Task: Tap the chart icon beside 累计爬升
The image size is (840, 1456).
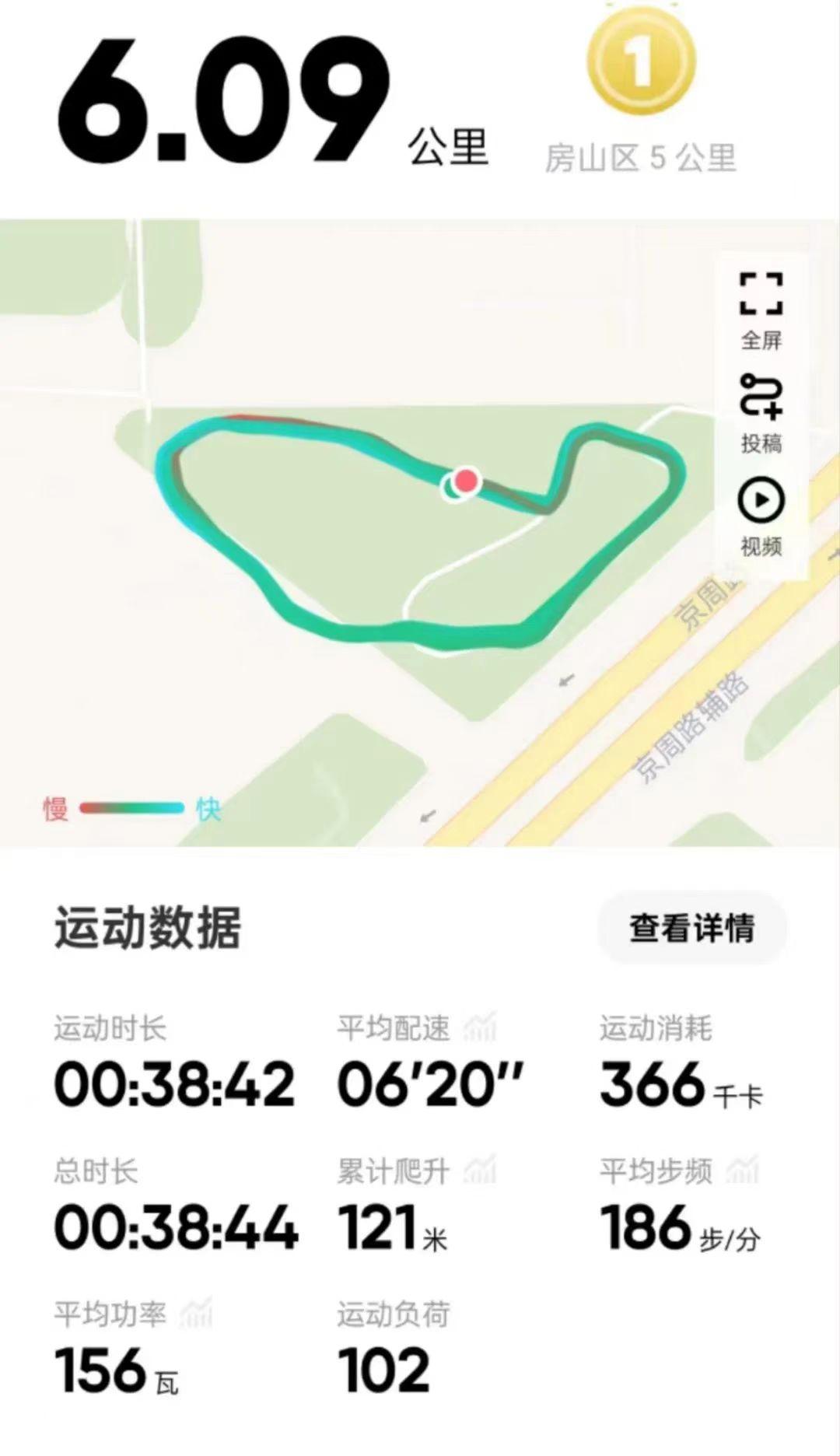Action: (479, 1171)
